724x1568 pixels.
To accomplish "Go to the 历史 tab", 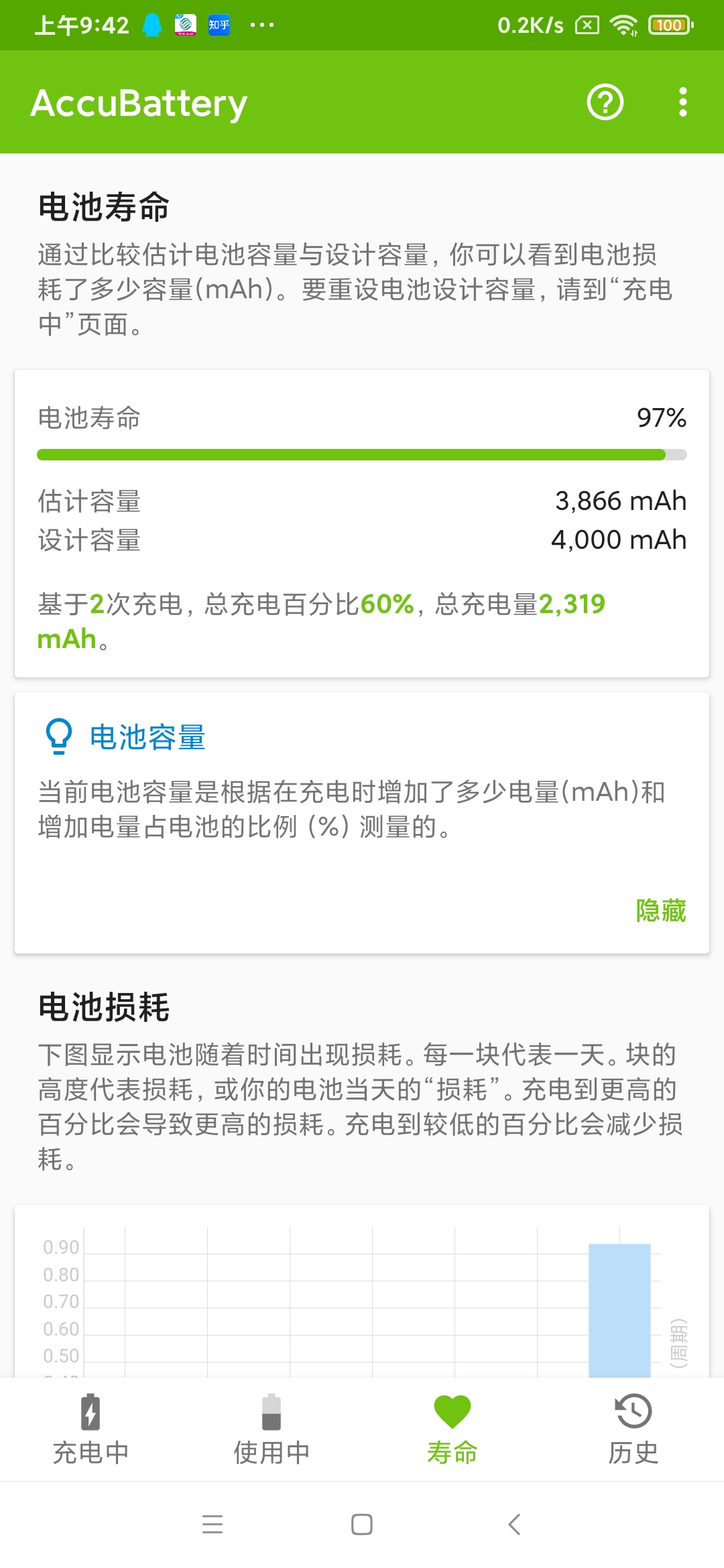I will pyautogui.click(x=633, y=1429).
